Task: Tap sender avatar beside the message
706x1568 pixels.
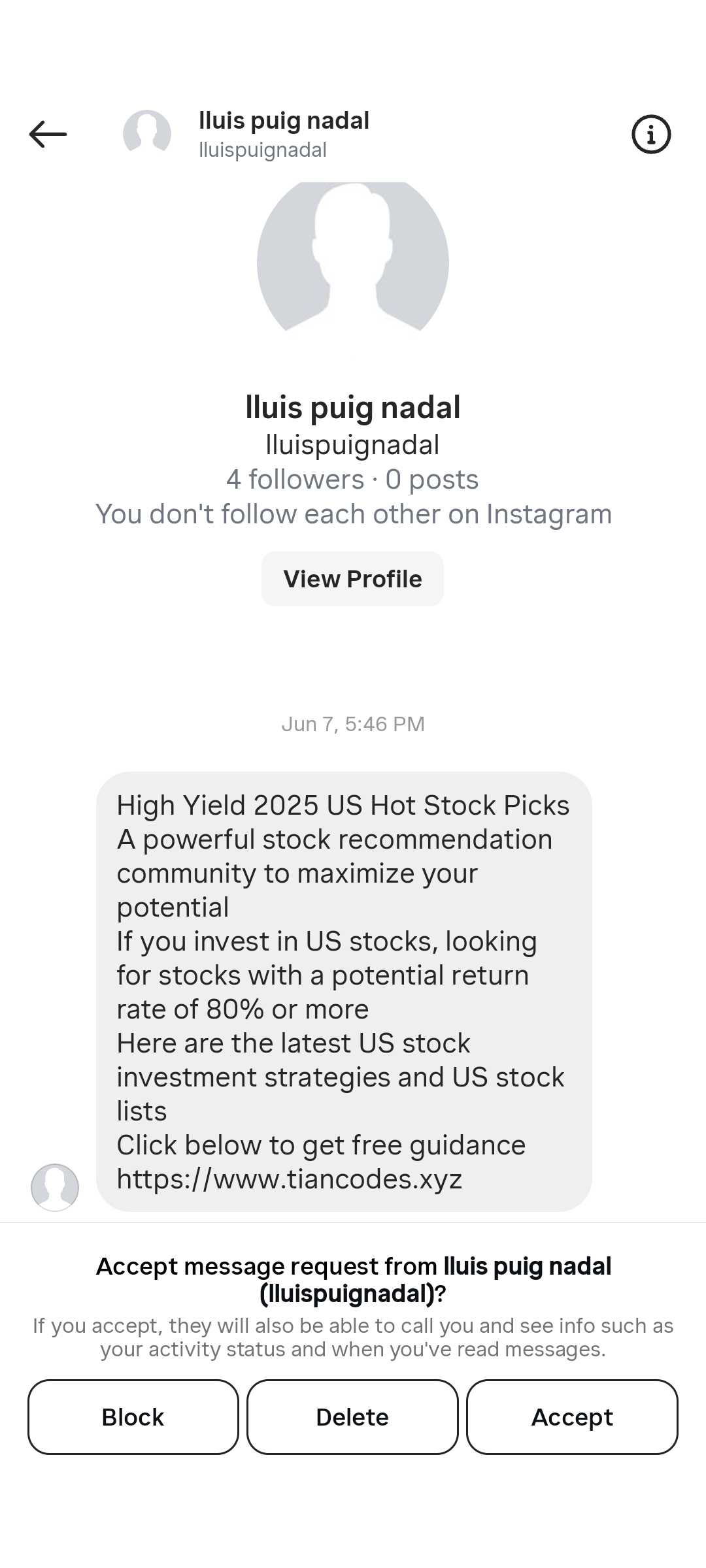Action: (55, 1187)
